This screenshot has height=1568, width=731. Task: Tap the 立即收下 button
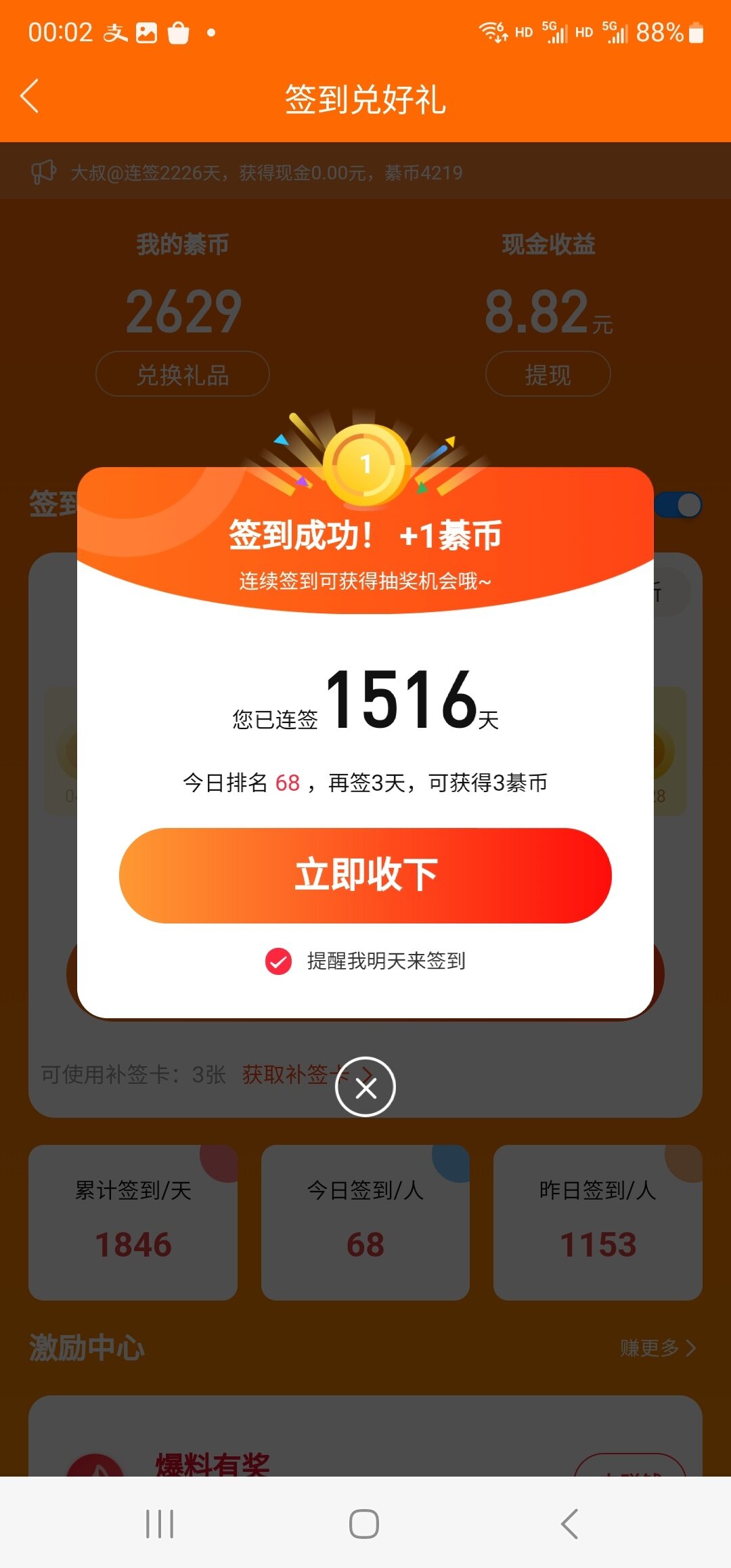click(365, 875)
